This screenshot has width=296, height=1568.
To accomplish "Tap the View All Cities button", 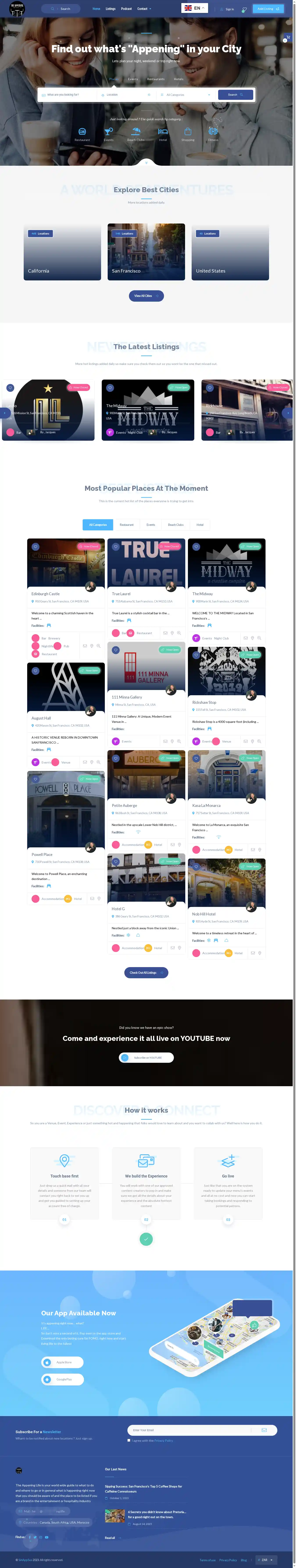I will point(146,296).
